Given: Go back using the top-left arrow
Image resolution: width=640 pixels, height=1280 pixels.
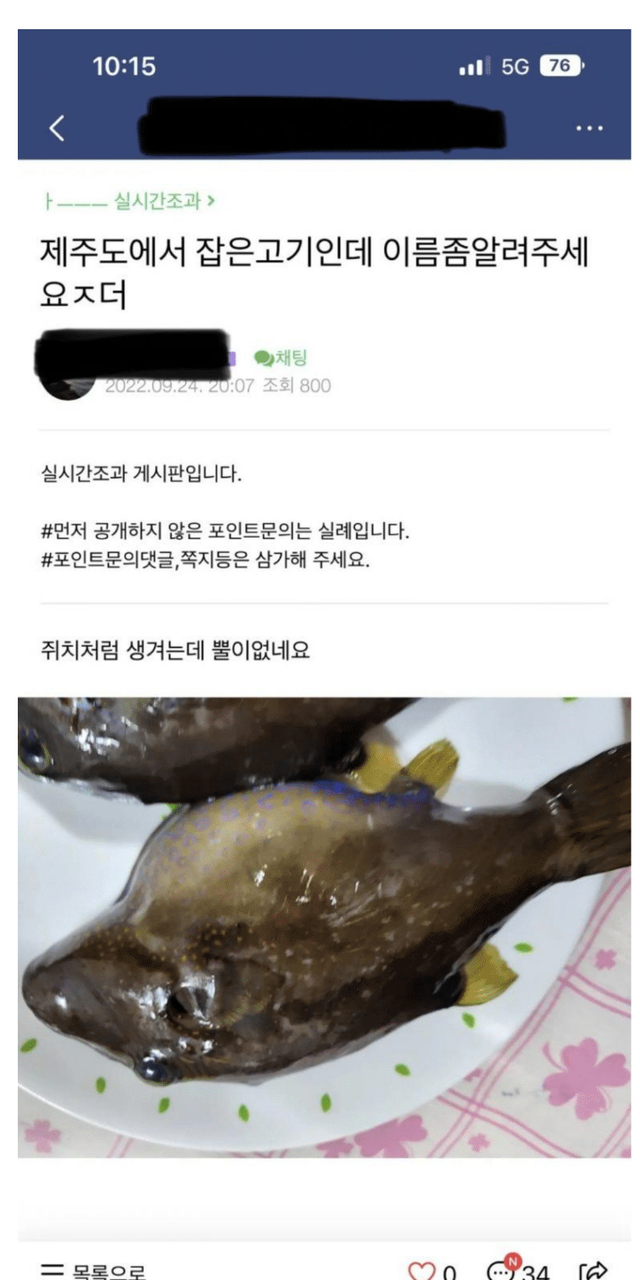Looking at the screenshot, I should point(57,127).
